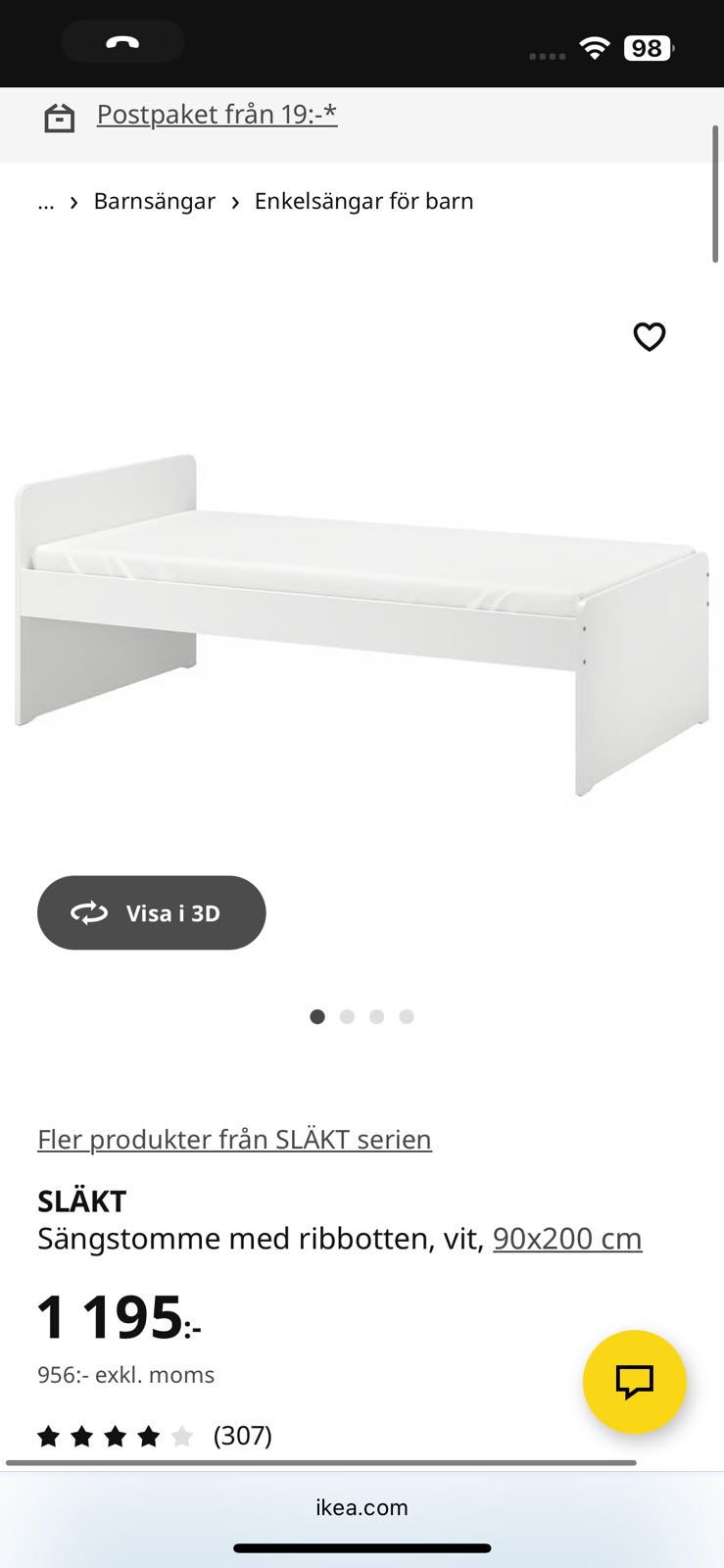Go to the Barnsängar category
This screenshot has width=724, height=1568.
tap(155, 201)
